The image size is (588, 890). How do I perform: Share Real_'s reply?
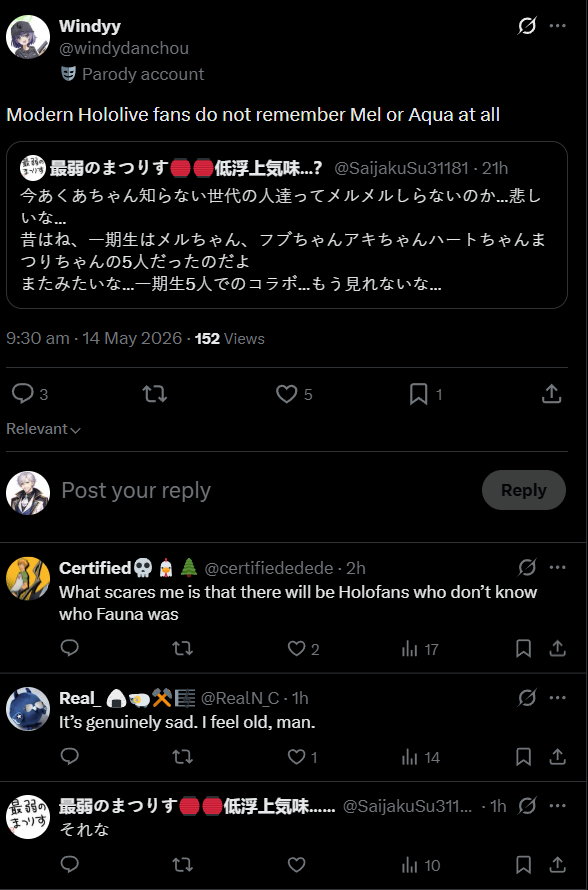[557, 757]
